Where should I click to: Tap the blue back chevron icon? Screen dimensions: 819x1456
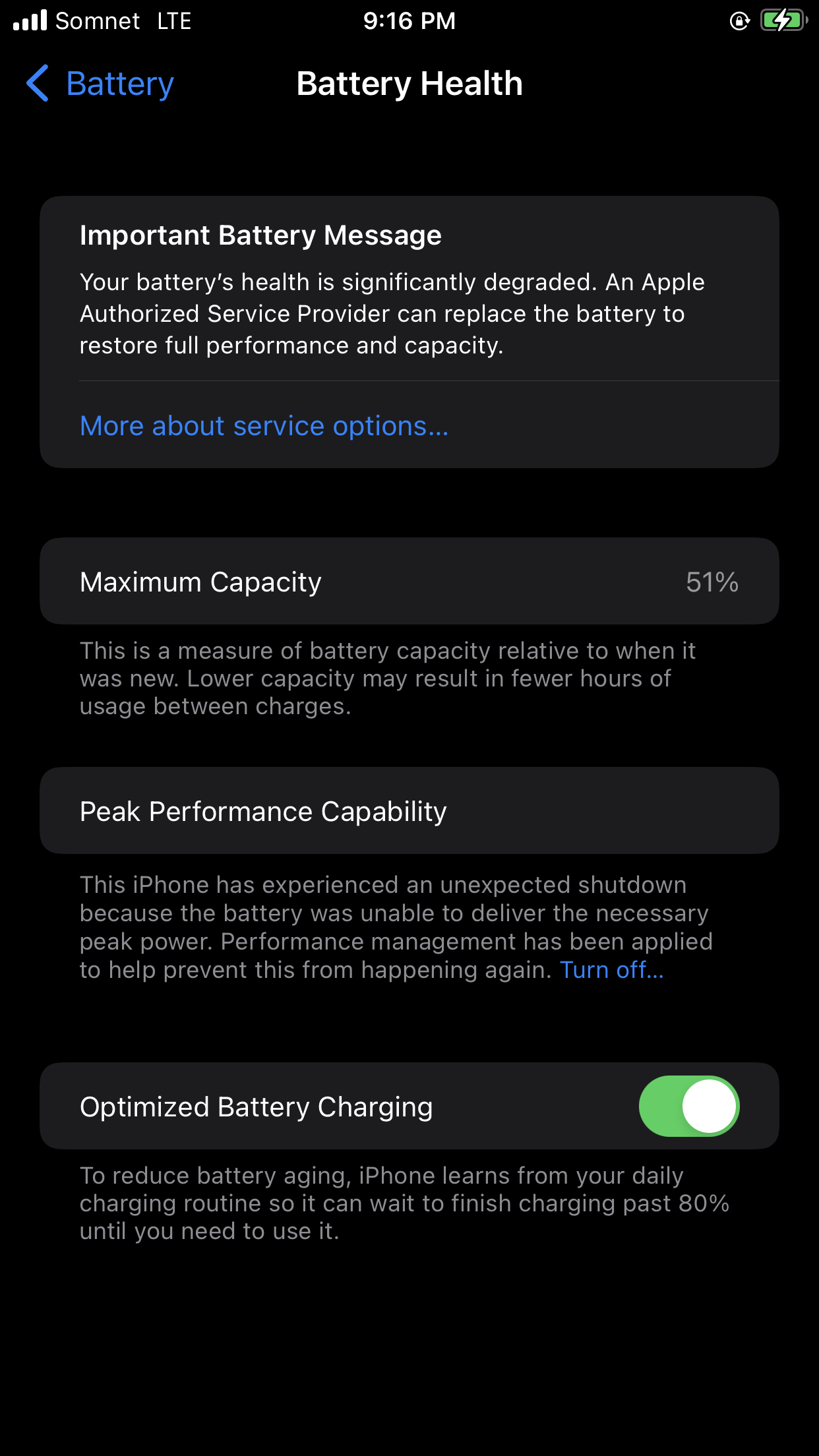(x=38, y=84)
